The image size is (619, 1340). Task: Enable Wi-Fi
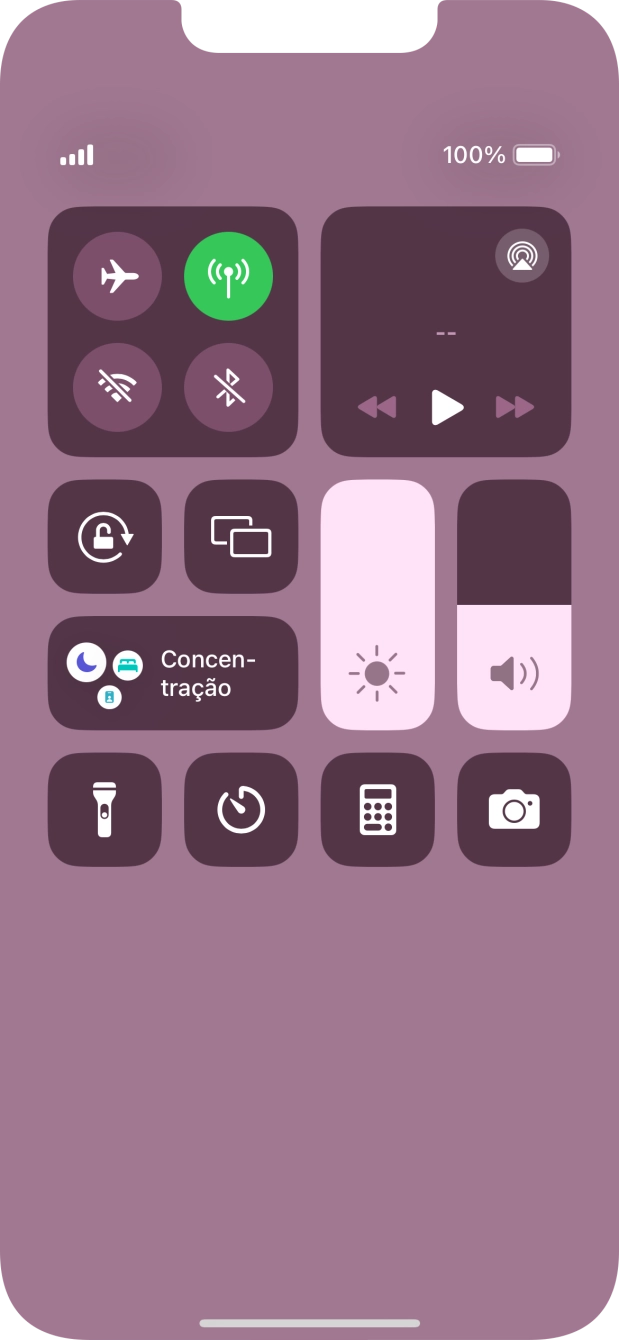coord(118,387)
